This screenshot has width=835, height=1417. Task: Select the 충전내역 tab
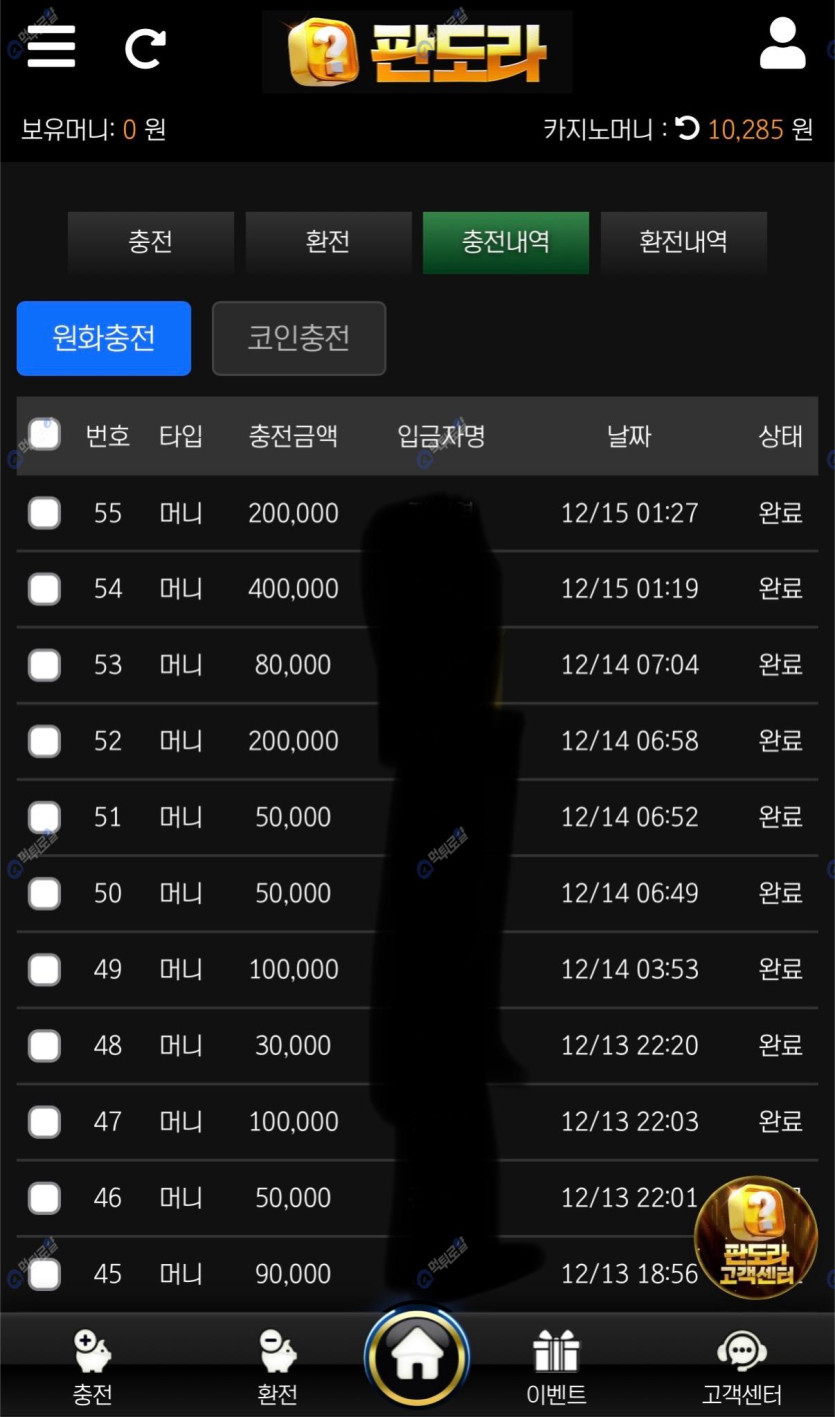tap(505, 242)
